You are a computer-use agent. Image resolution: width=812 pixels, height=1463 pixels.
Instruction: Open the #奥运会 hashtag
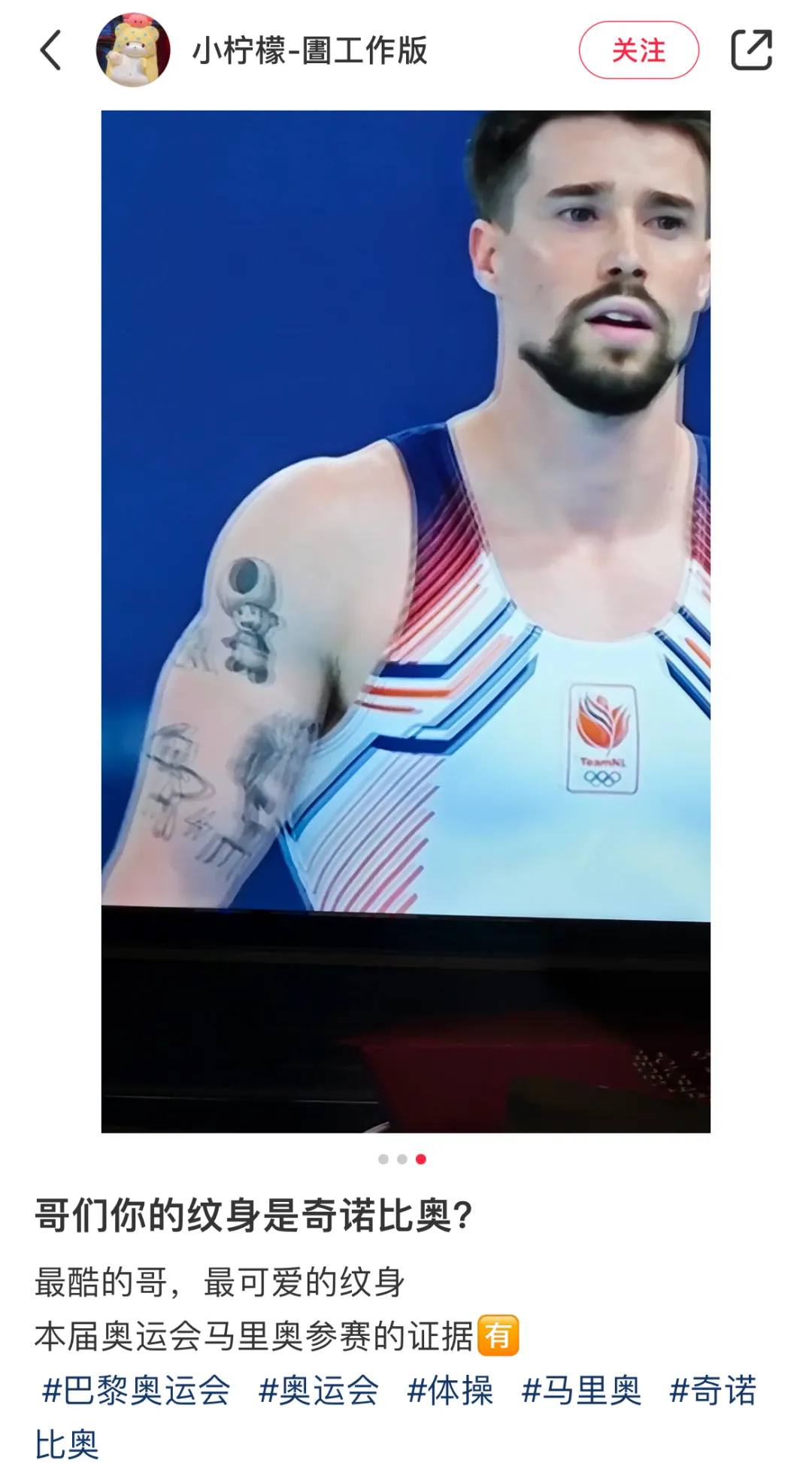pos(319,1389)
